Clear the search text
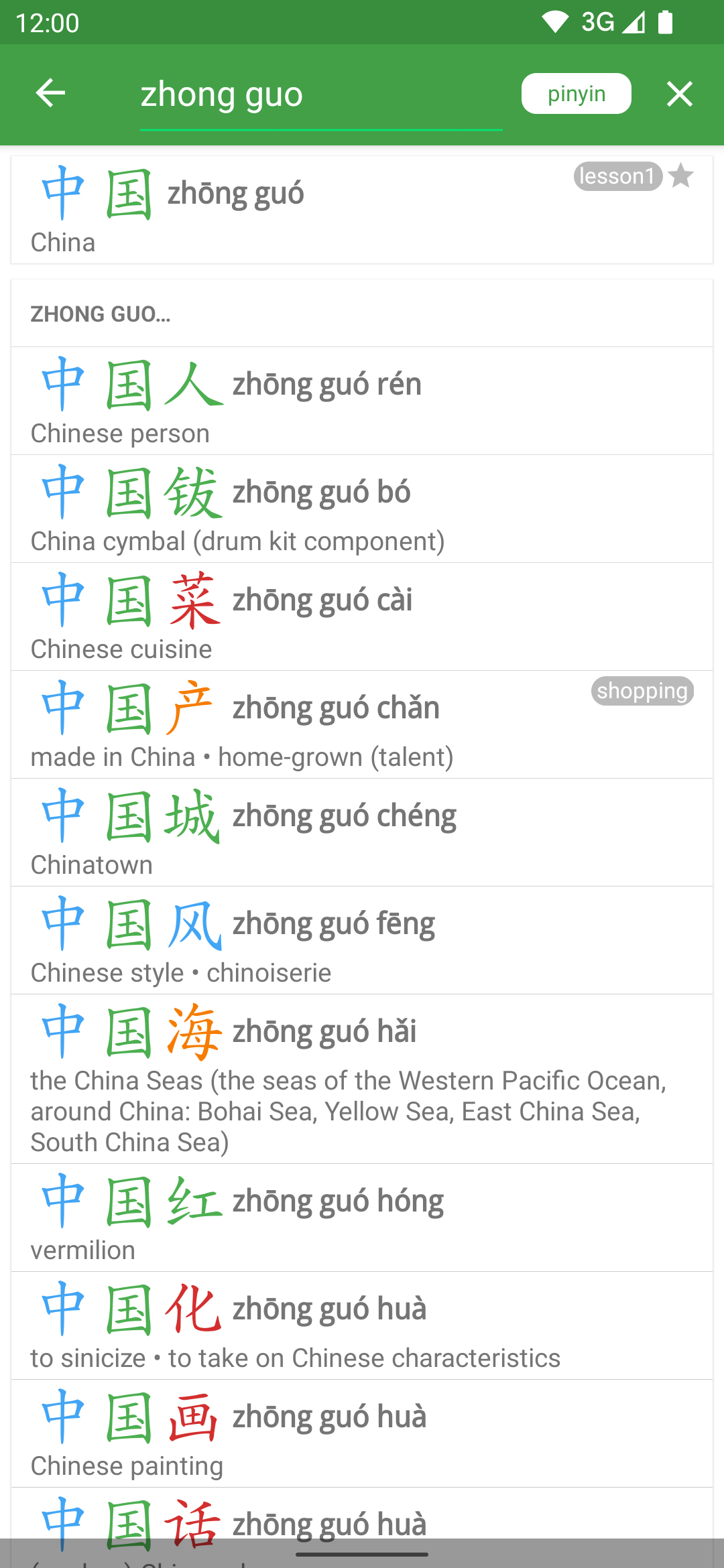Screen dimensions: 724x1568 point(679,94)
